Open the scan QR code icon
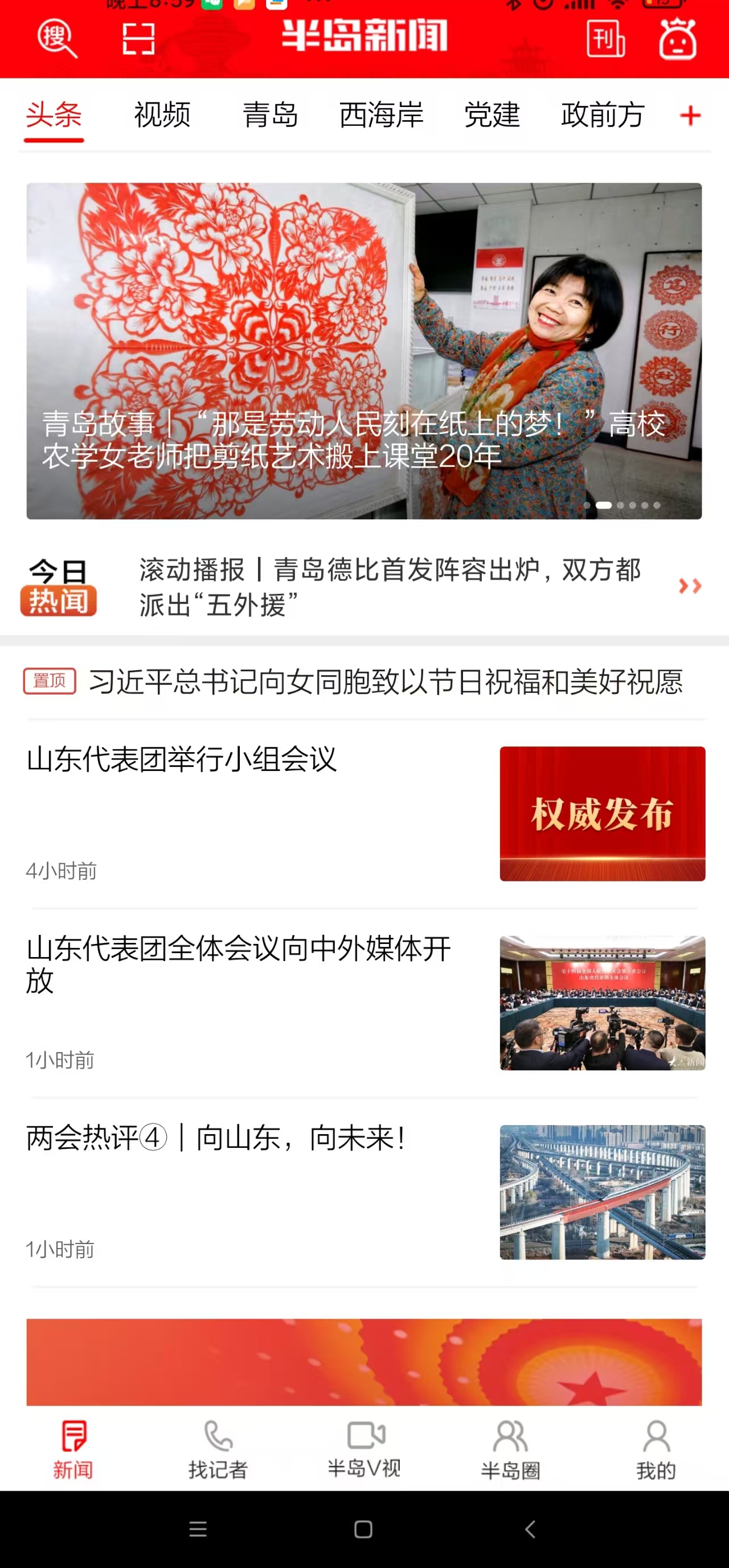 (x=139, y=39)
